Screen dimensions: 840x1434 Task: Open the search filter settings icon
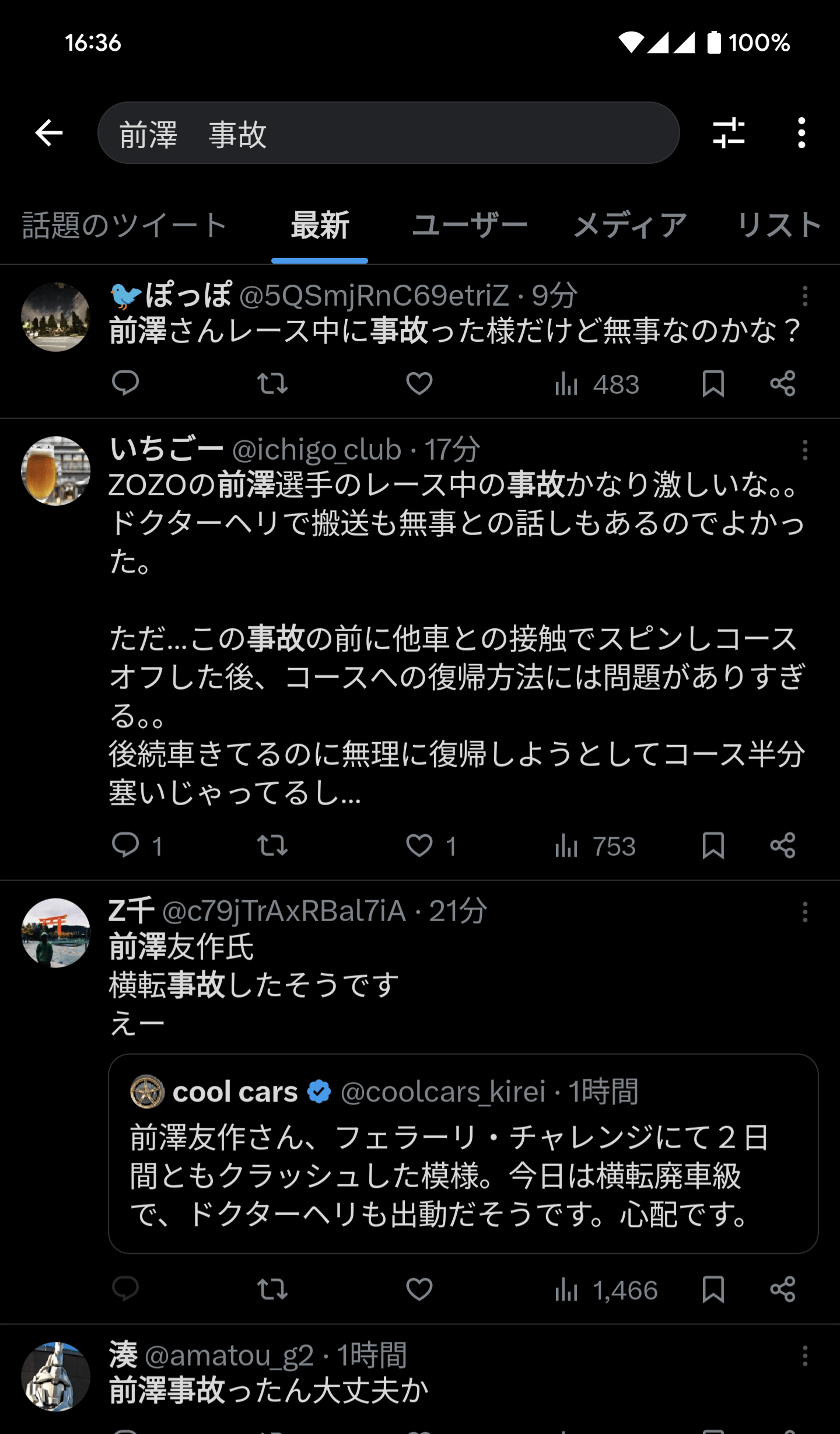pyautogui.click(x=729, y=133)
